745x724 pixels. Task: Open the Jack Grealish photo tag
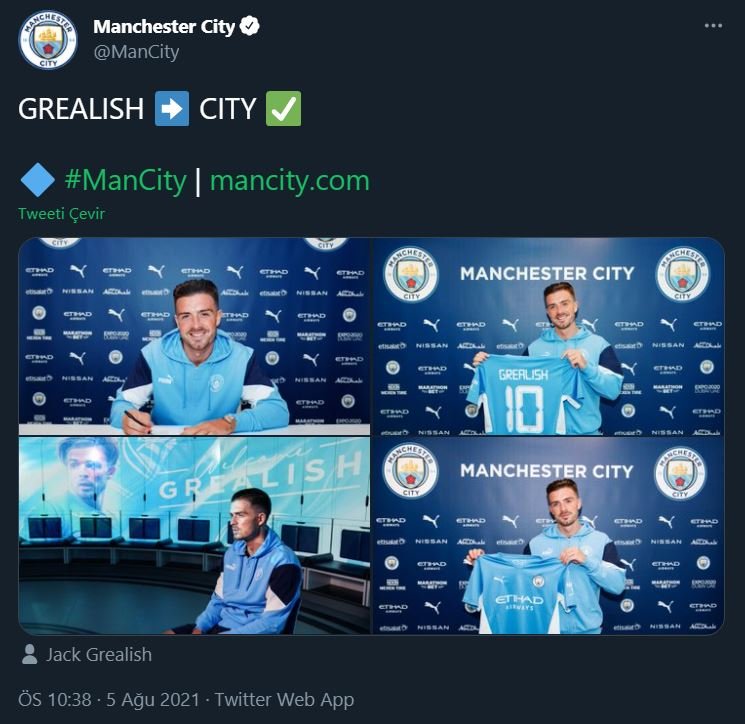tap(98, 655)
